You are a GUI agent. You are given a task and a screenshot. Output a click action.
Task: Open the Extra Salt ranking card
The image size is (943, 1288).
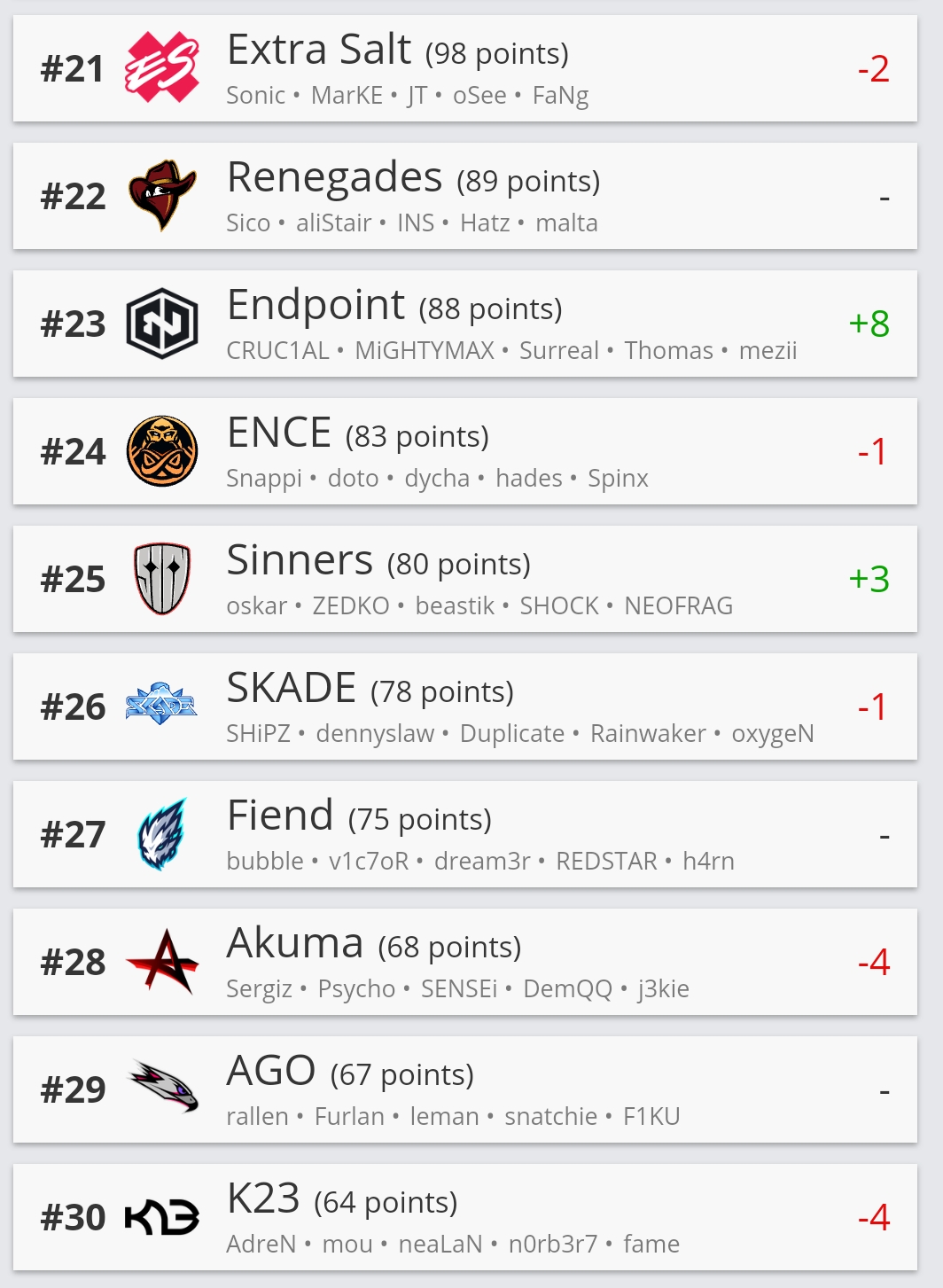click(464, 69)
